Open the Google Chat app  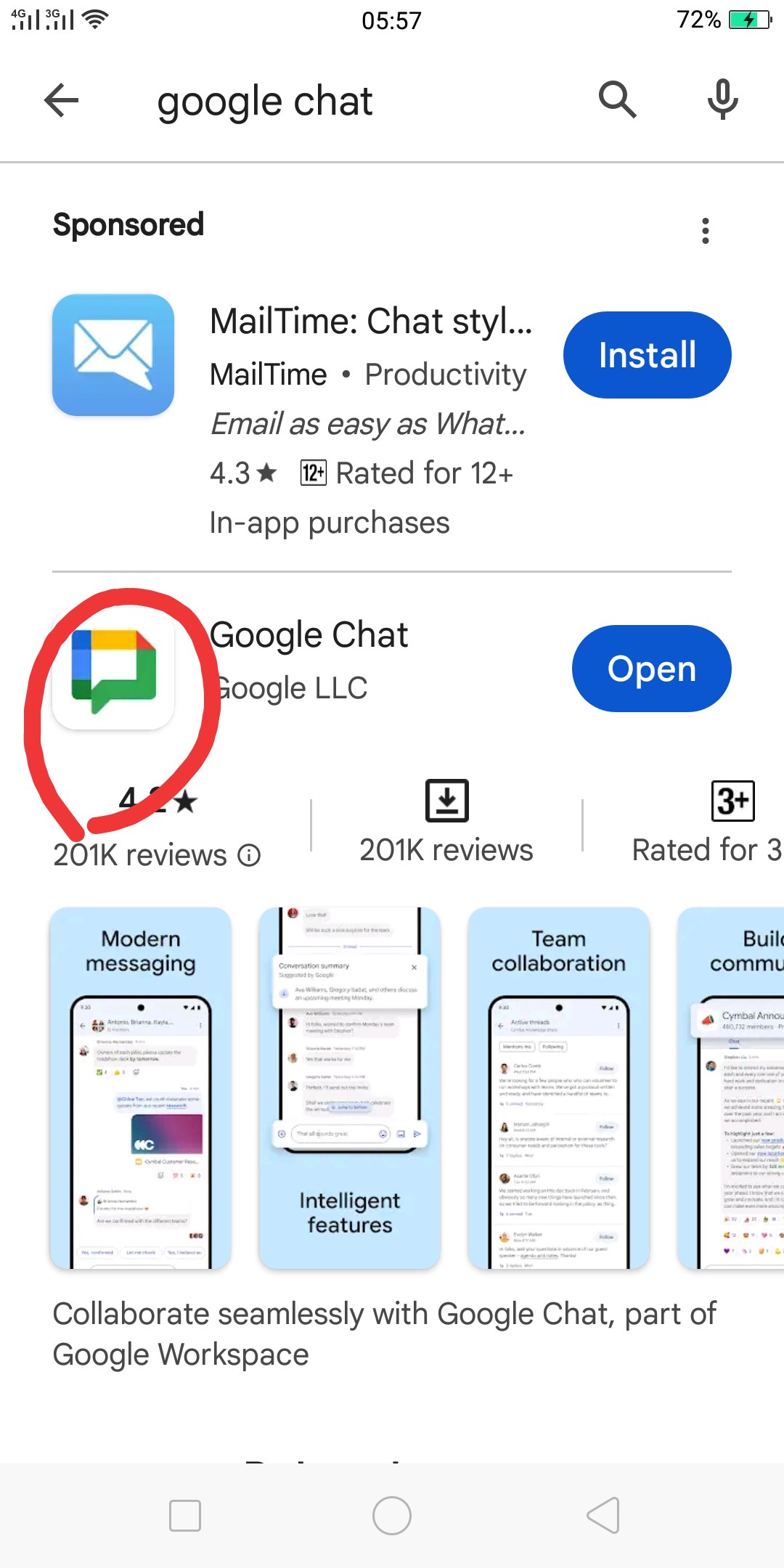[x=651, y=669]
